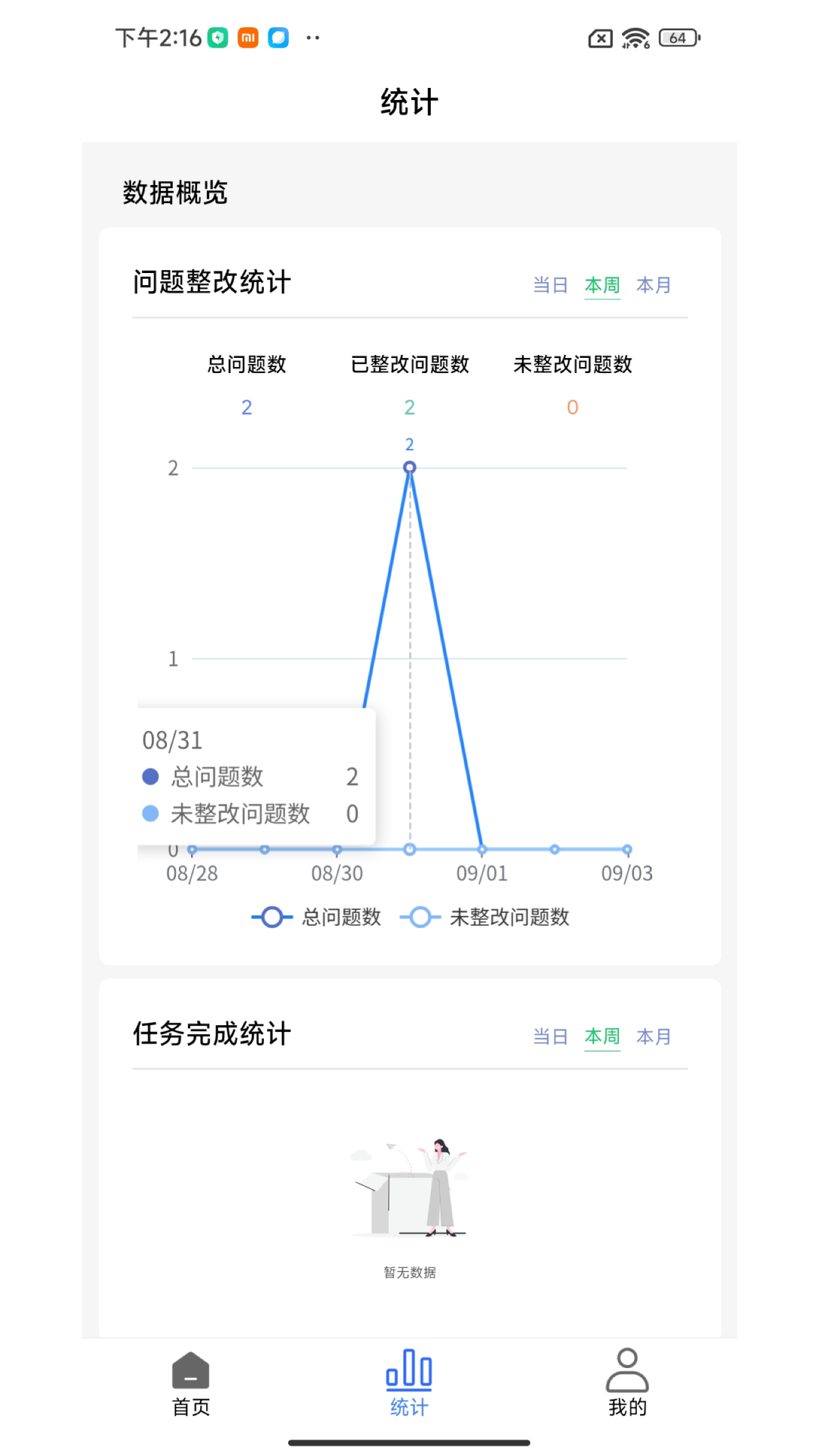The image size is (819, 1456).
Task: Keep 本周 selected in 任务完成统计
Action: coord(602,1036)
